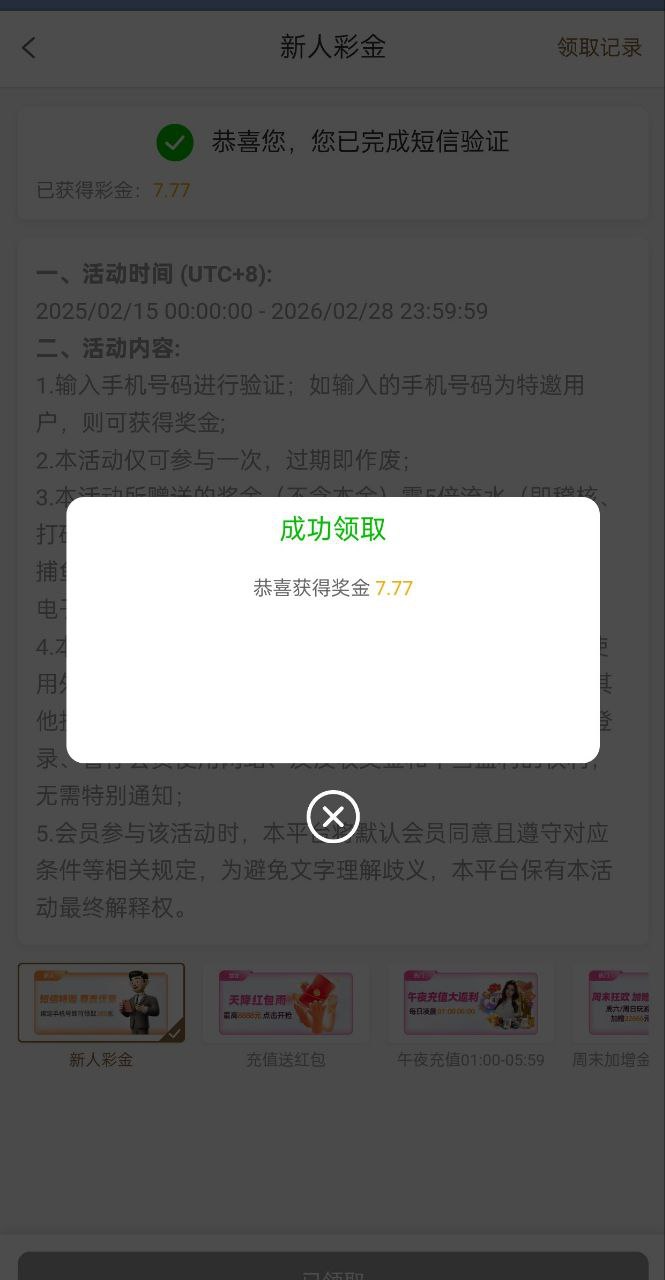Go back from 新人彩金 page
The image size is (665, 1280).
click(x=29, y=47)
